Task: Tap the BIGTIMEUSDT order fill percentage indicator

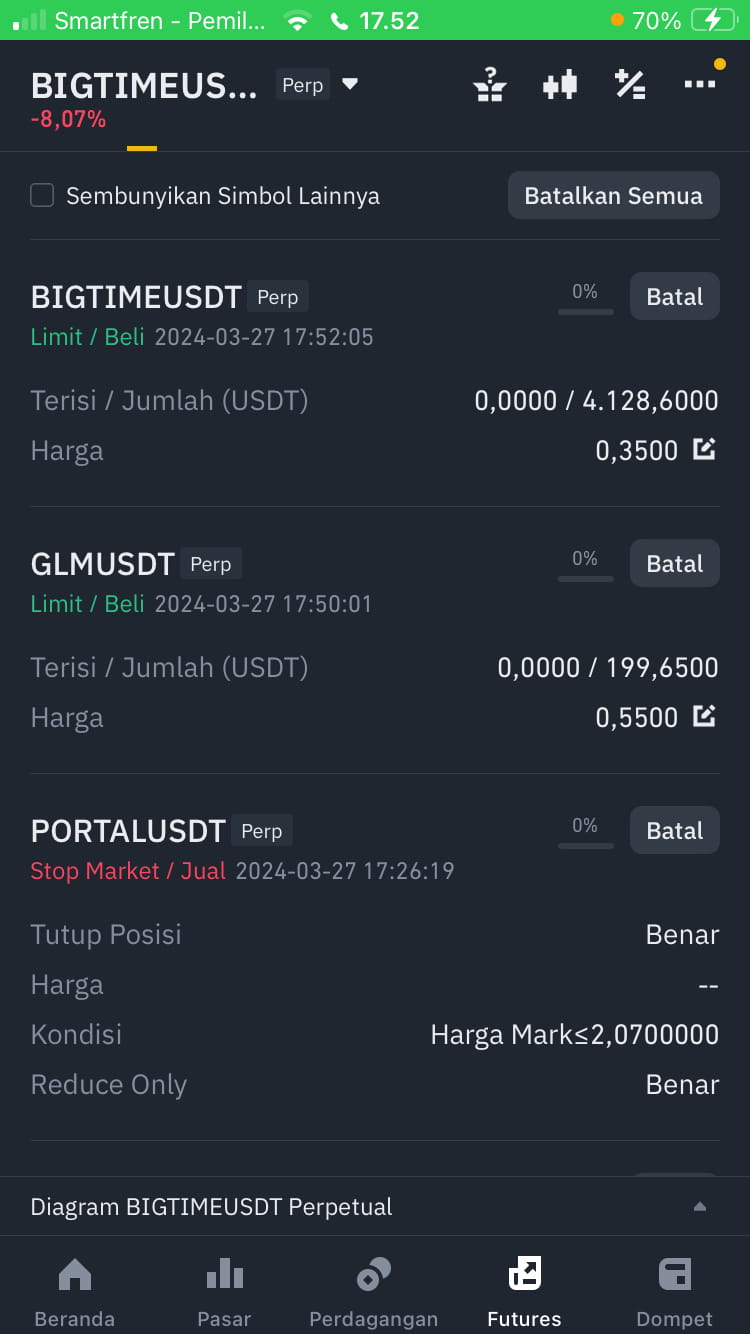Action: (x=585, y=296)
